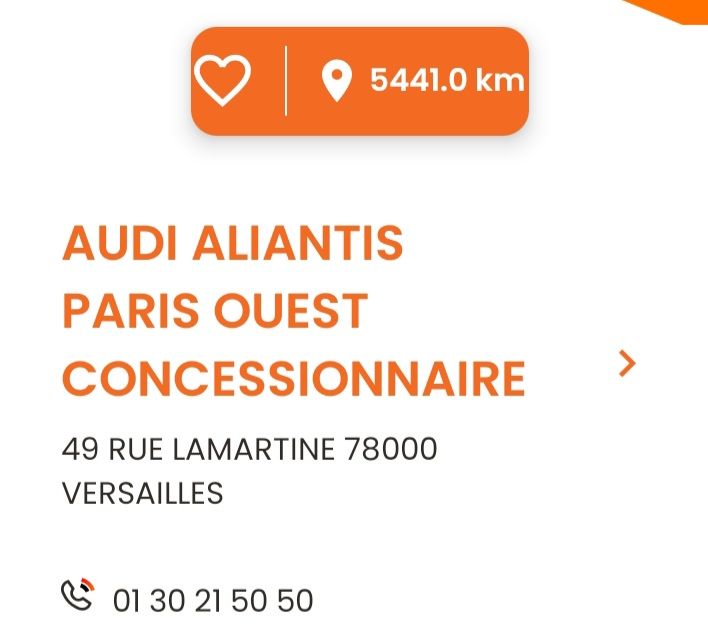This screenshot has width=708, height=639.
Task: Call the dealership at 01 30 21 50 50
Action: click(x=212, y=600)
